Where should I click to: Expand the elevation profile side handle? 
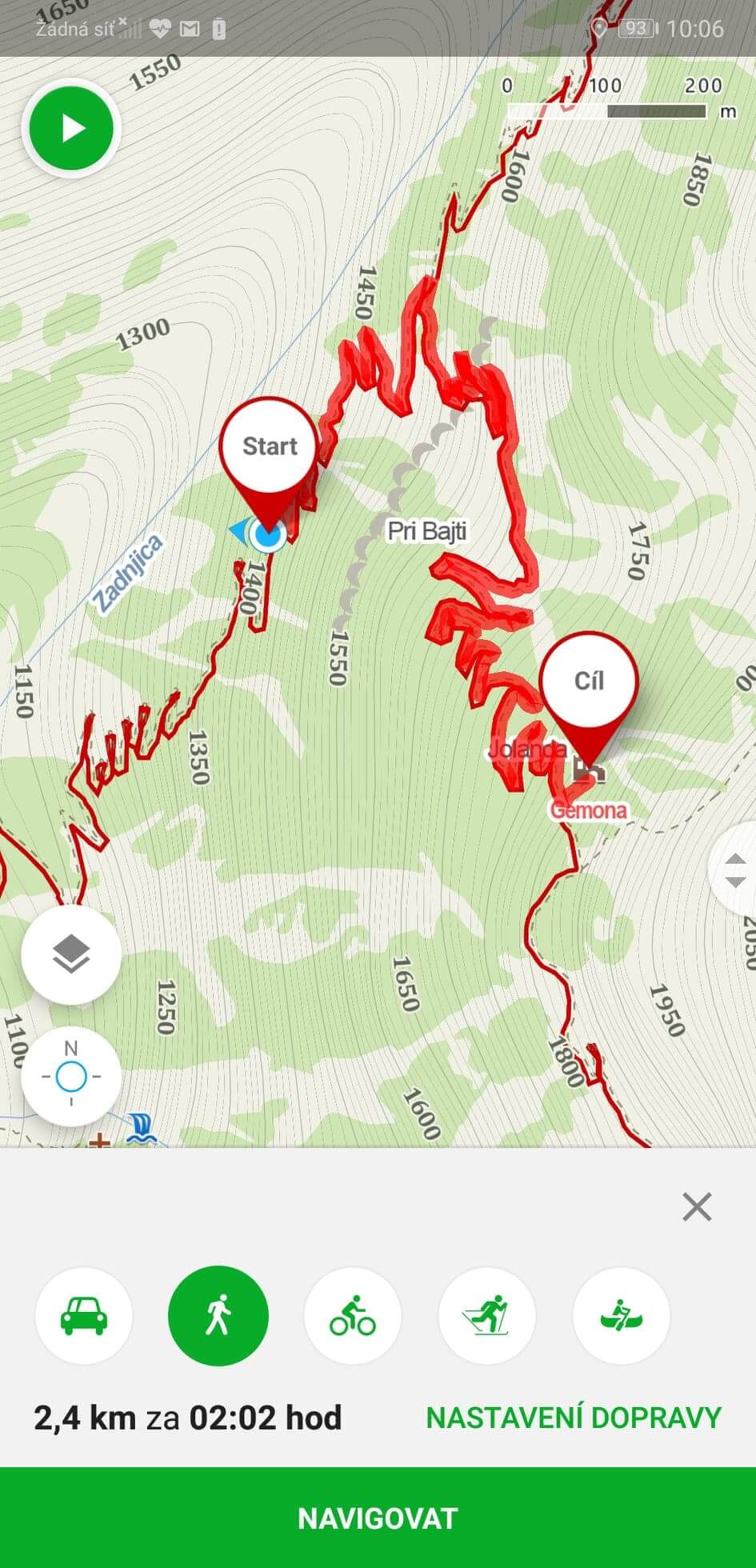(x=734, y=870)
